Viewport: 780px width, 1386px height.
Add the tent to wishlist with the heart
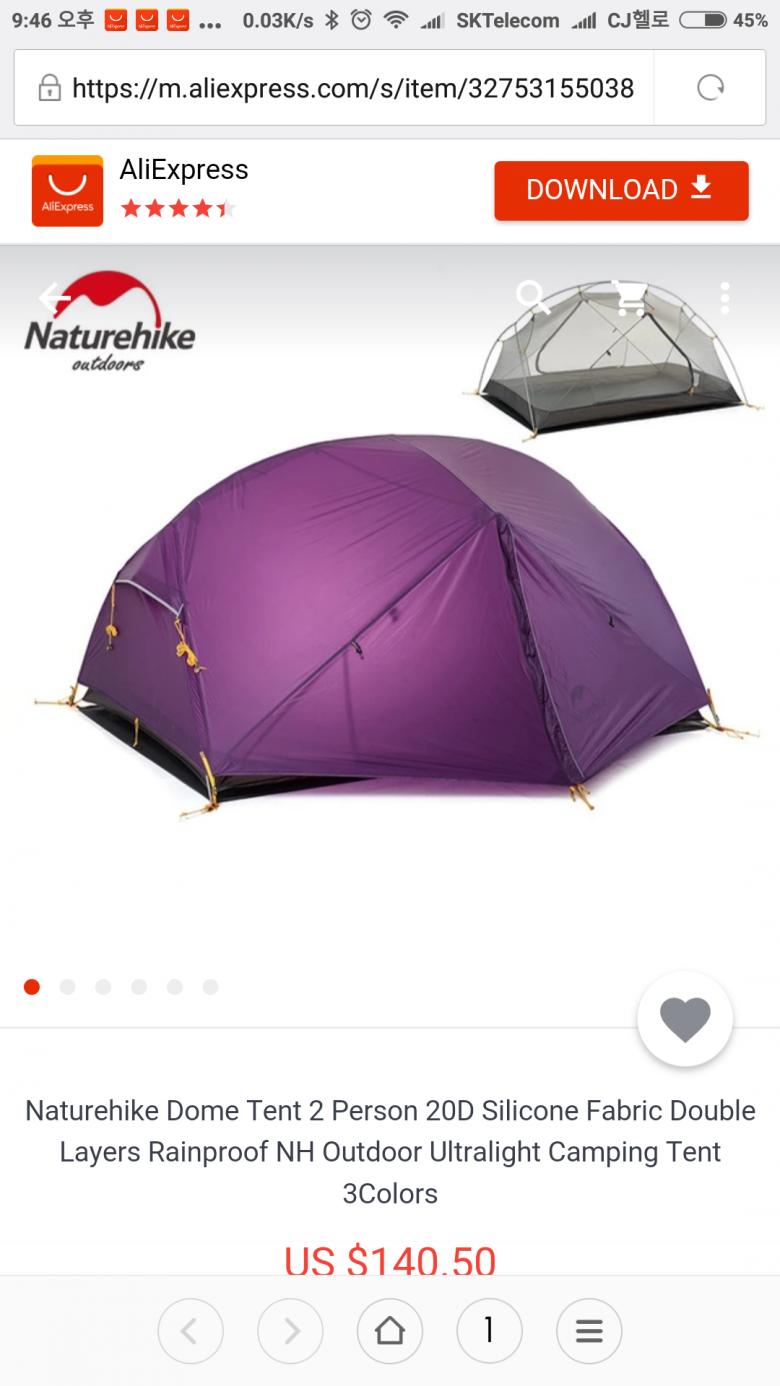685,1019
